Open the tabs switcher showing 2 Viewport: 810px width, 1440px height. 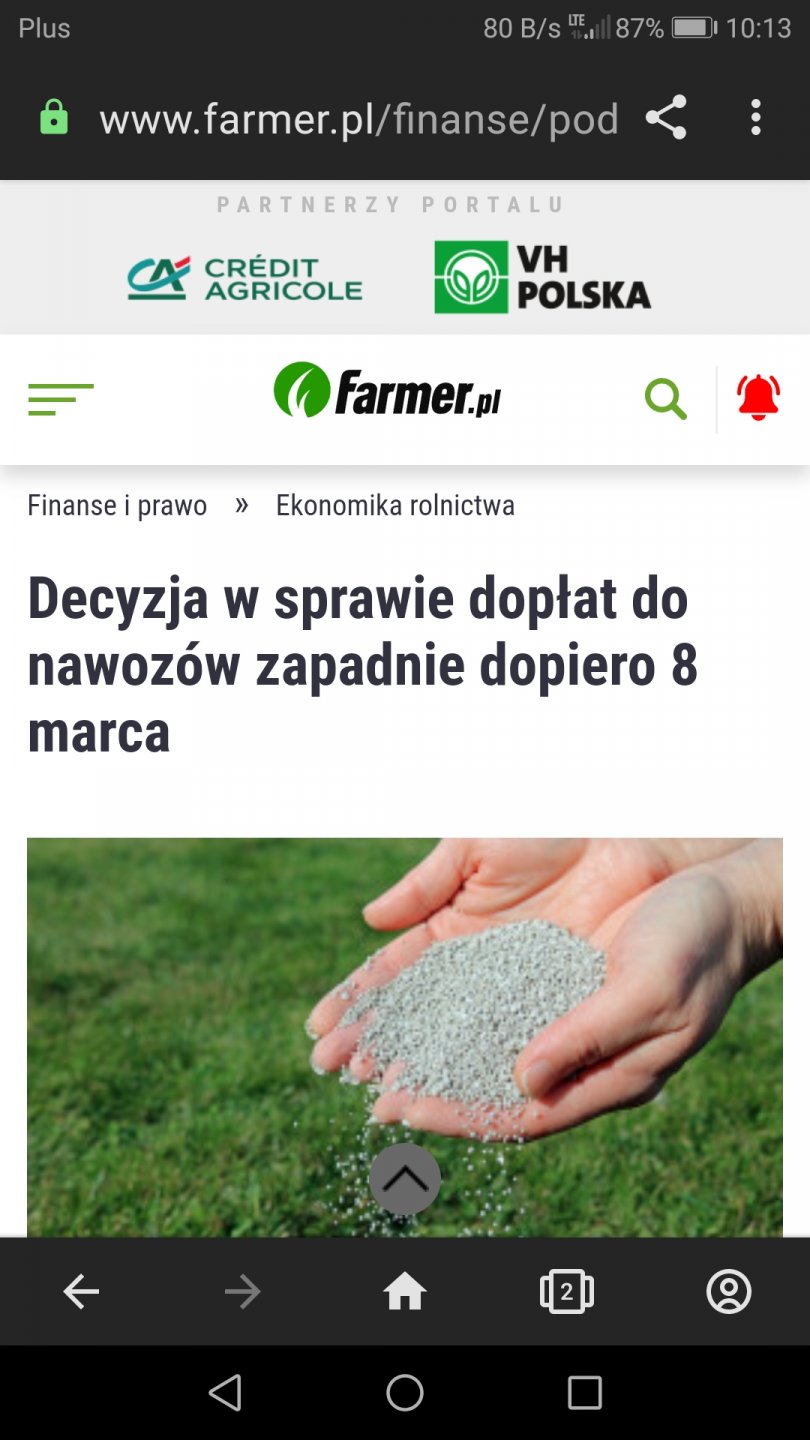click(x=567, y=1292)
